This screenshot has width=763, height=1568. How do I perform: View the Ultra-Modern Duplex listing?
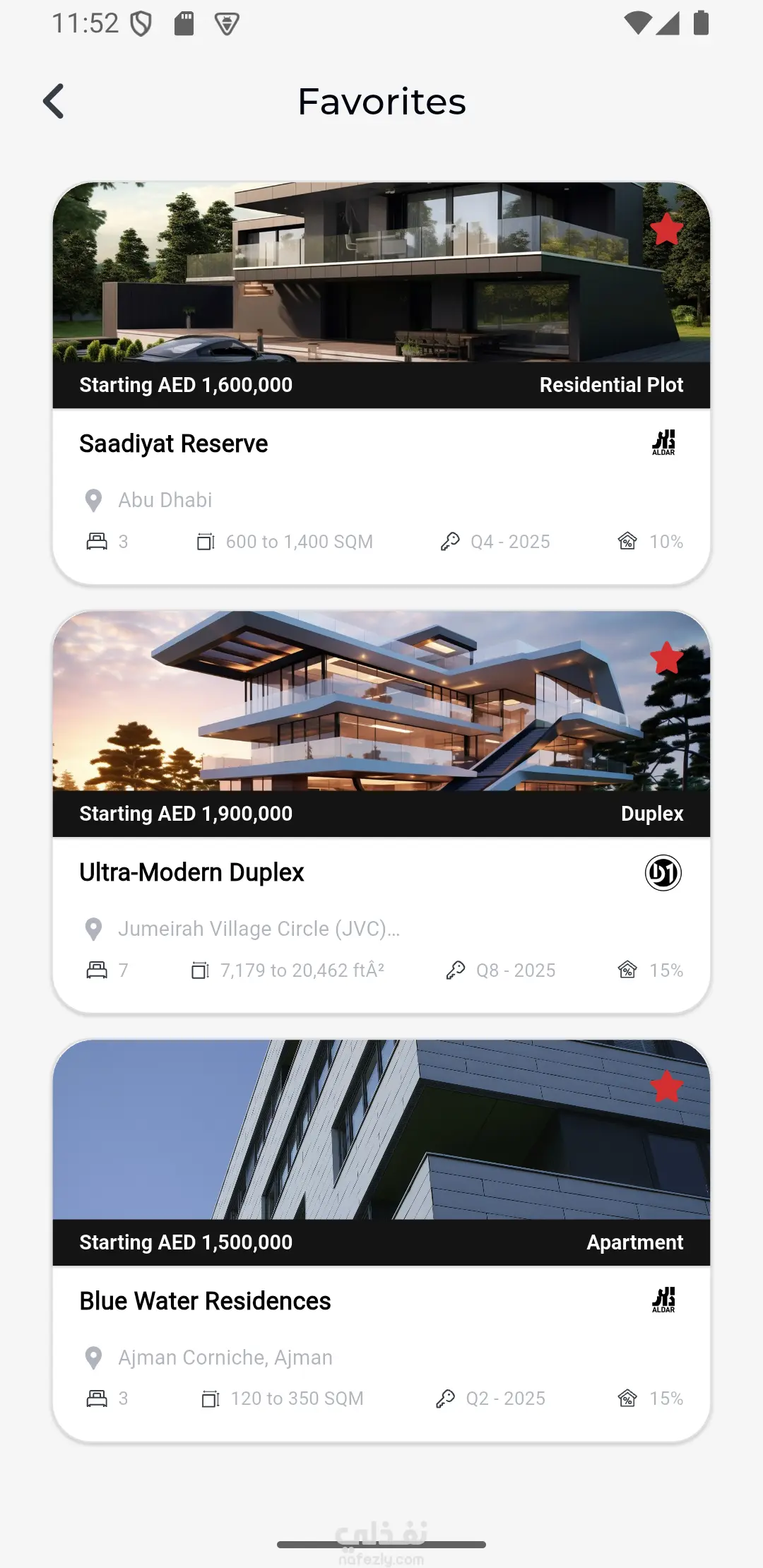pos(381,874)
